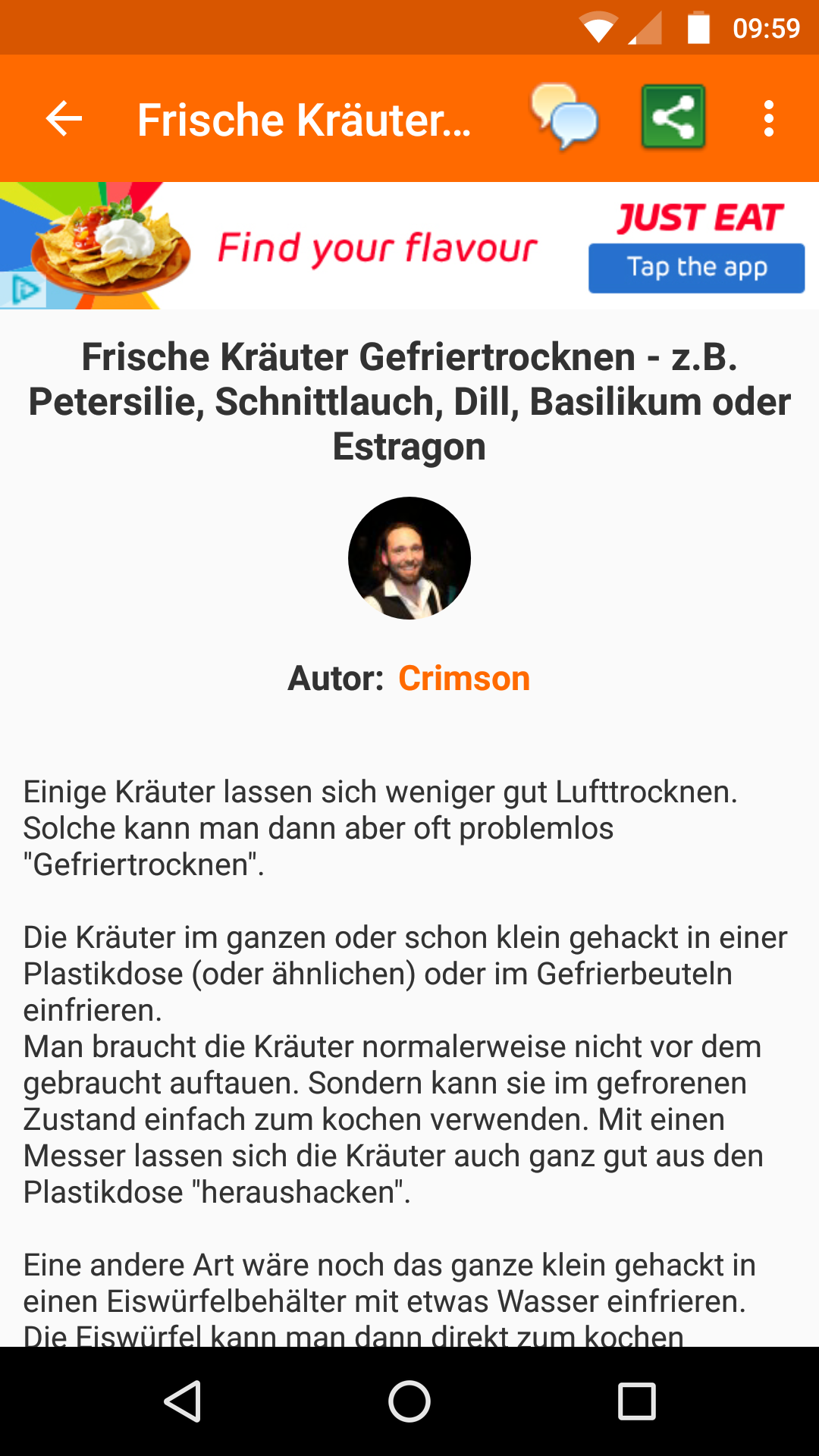
Task: Open author Crimson's profile link
Action: 464,678
